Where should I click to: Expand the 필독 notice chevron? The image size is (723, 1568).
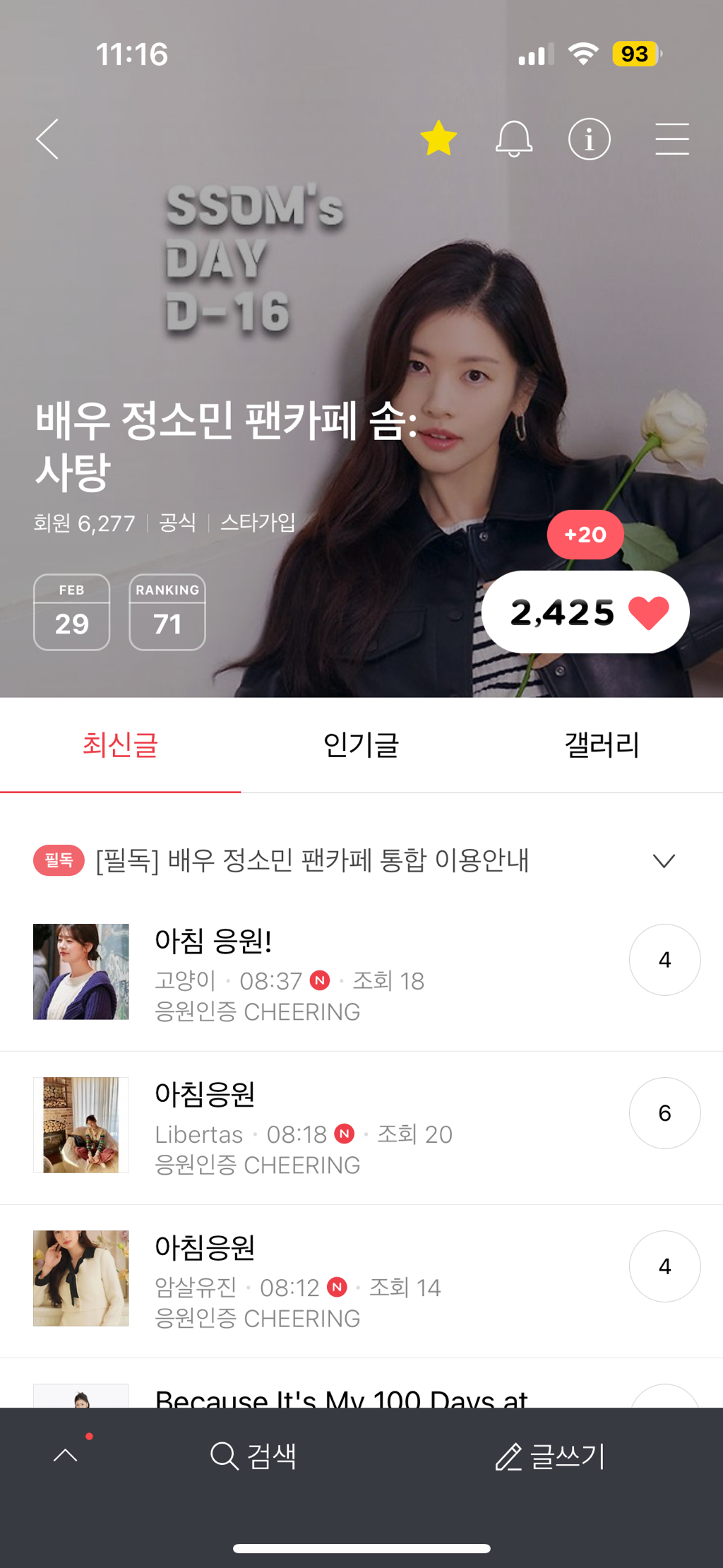tap(664, 860)
